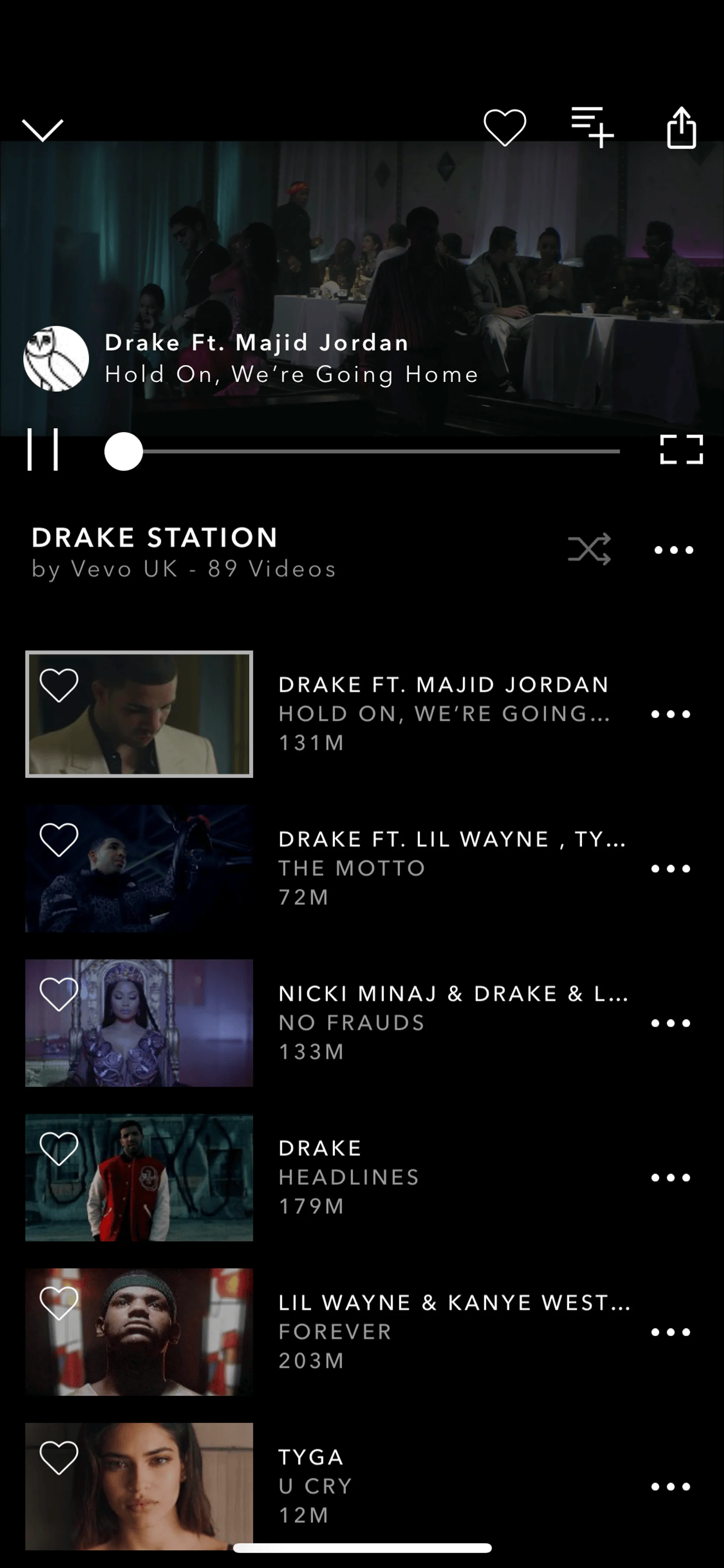This screenshot has height=1568, width=724.
Task: Open options for Hold On, We're Going Home
Action: [670, 714]
